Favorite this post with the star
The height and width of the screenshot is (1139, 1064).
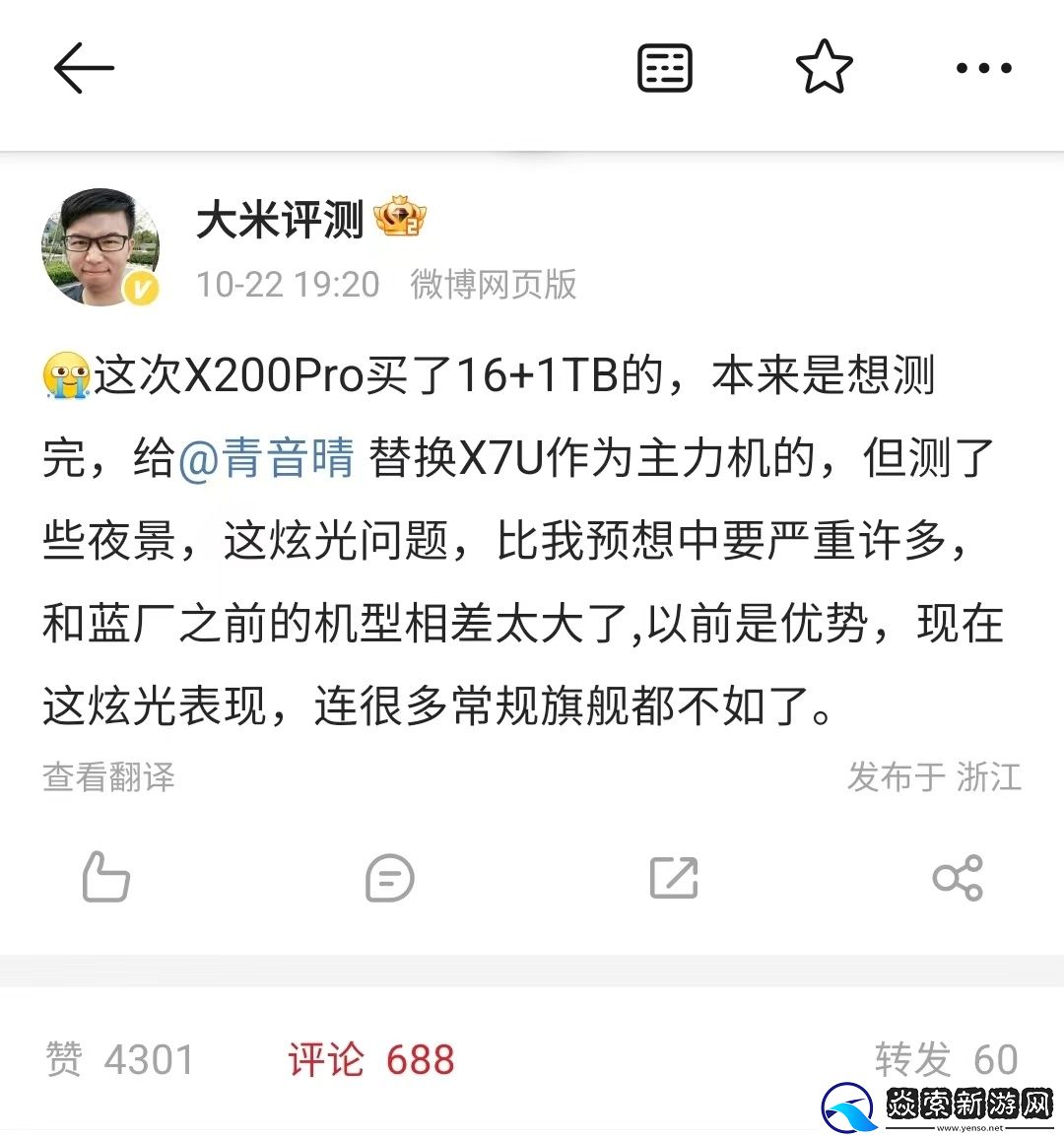(x=824, y=68)
